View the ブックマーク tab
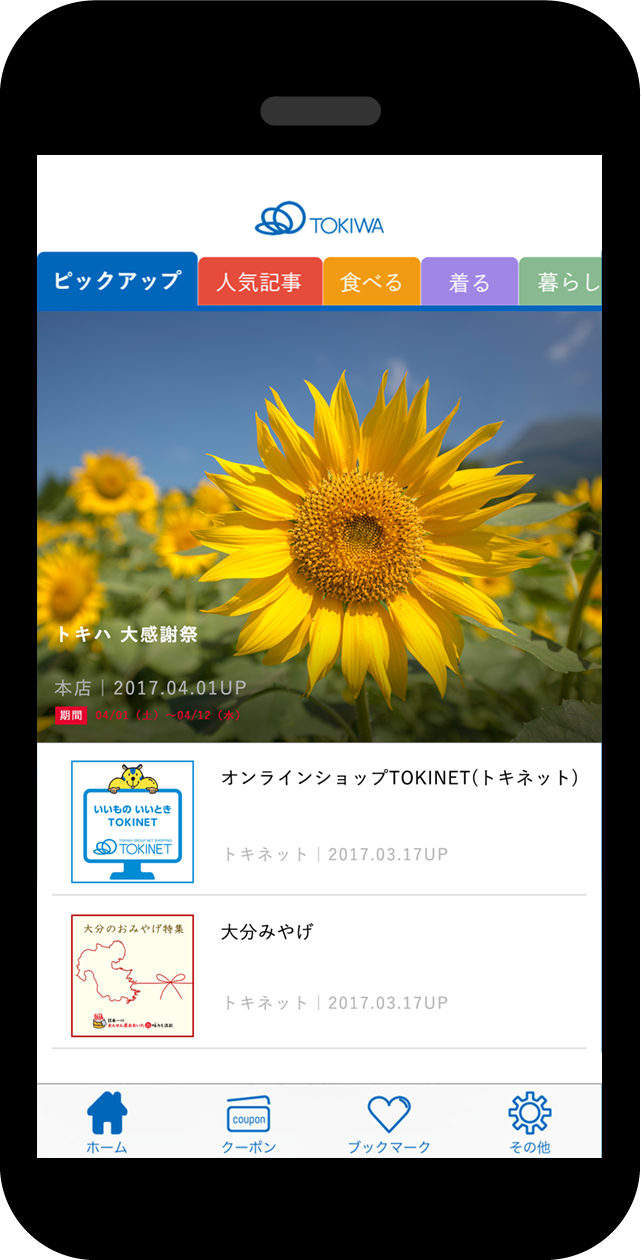641x1260 pixels. click(389, 1122)
